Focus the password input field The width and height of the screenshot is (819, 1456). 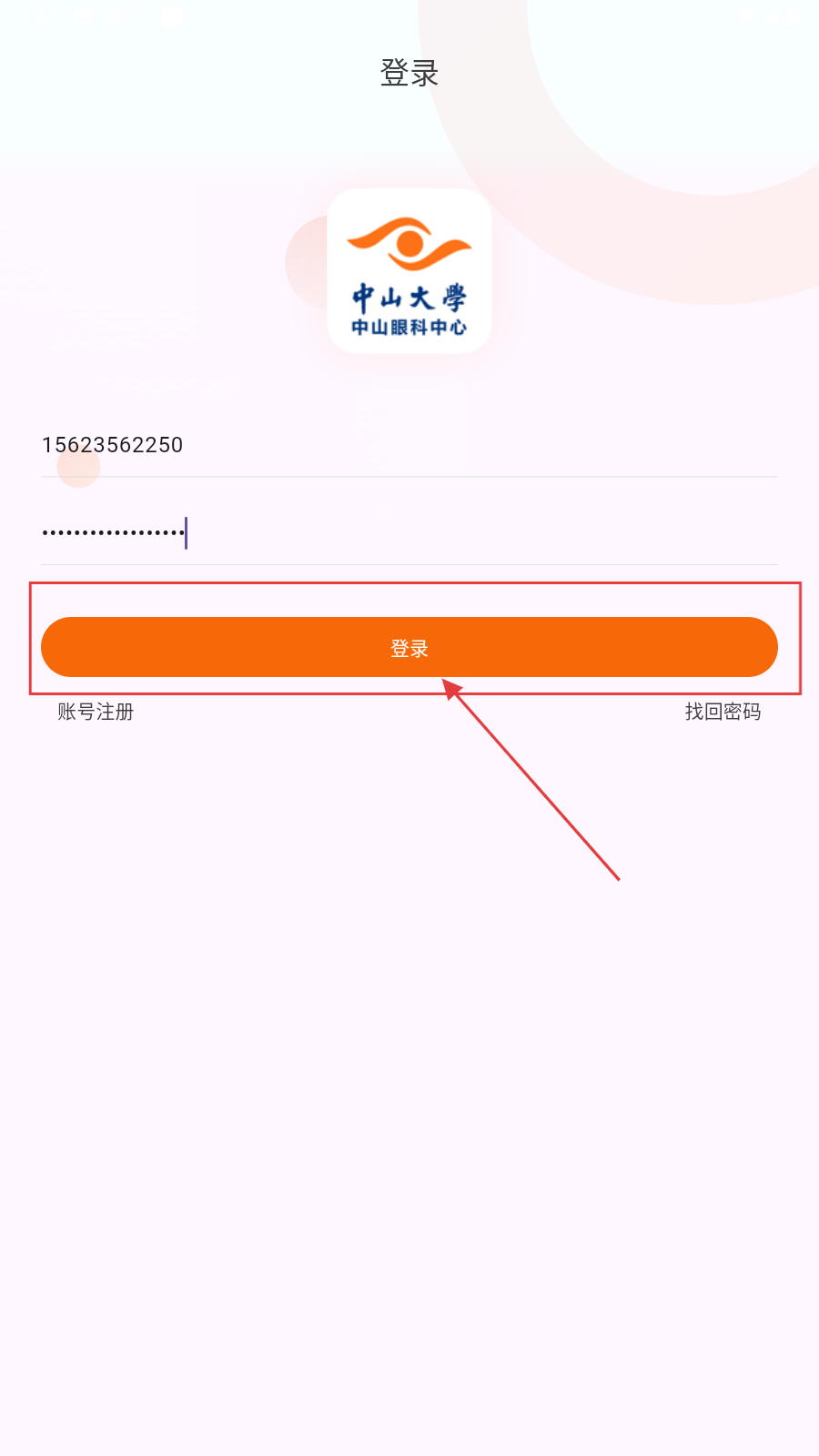(409, 533)
